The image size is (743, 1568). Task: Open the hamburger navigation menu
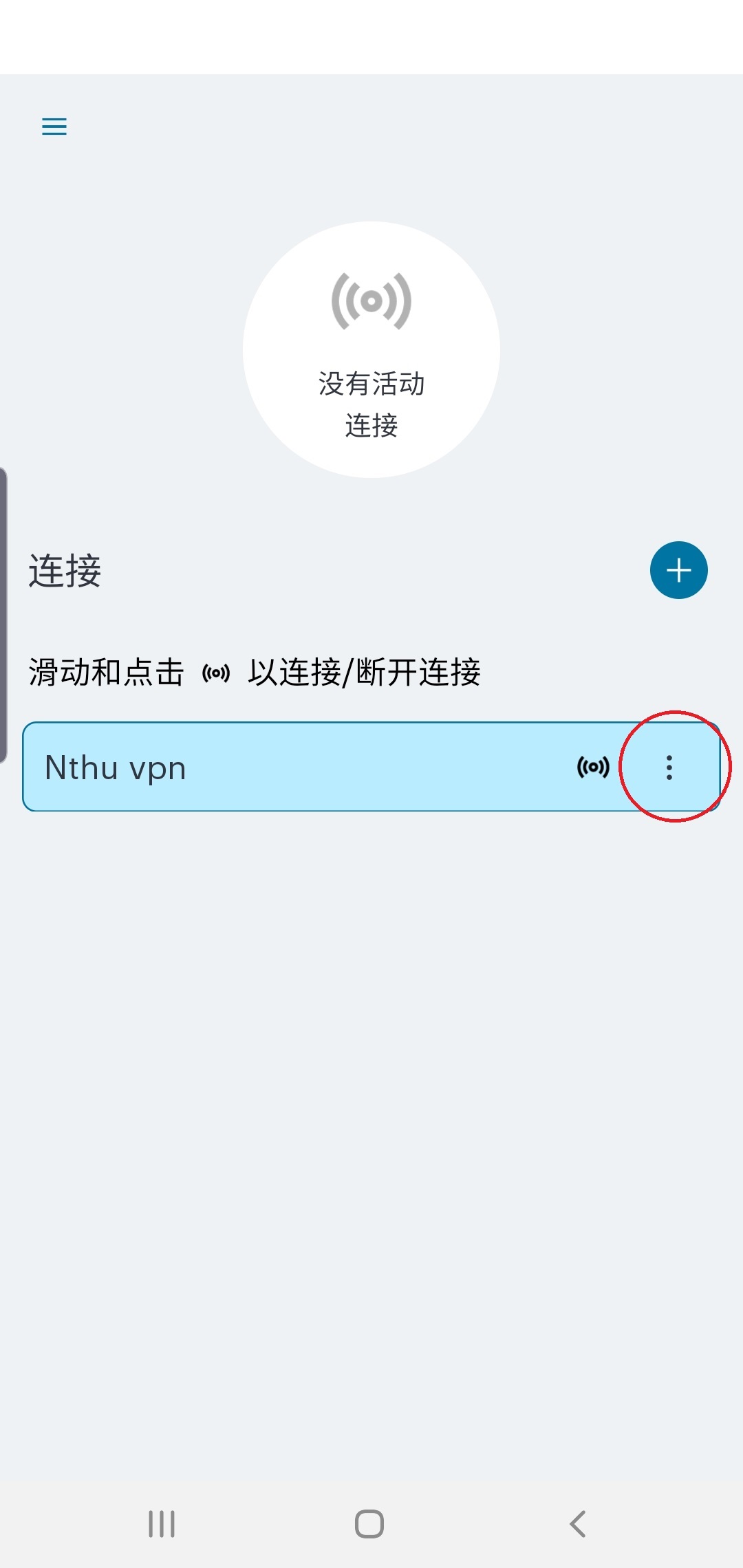click(x=54, y=127)
